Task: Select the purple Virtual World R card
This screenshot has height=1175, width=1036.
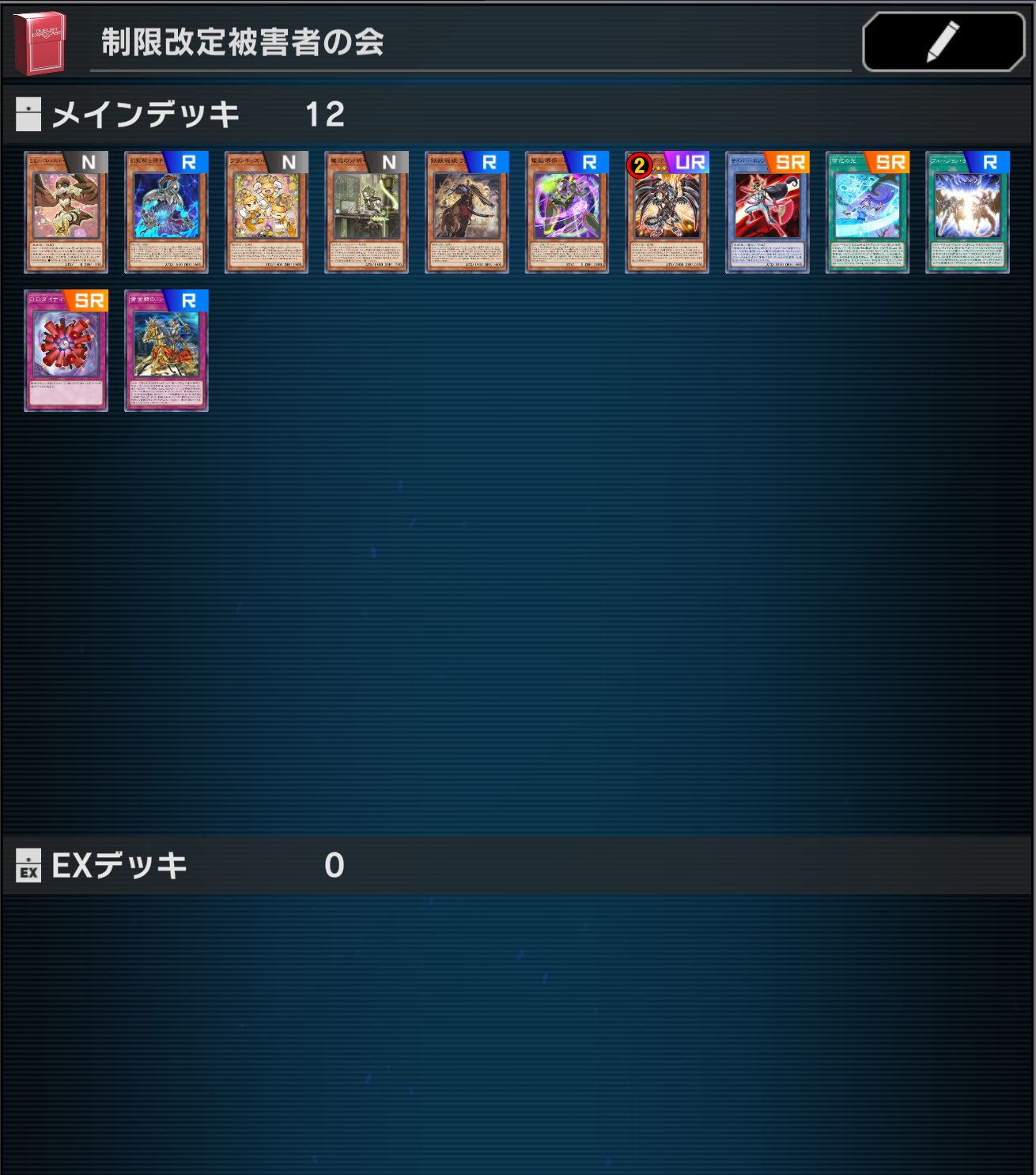Action: (567, 213)
